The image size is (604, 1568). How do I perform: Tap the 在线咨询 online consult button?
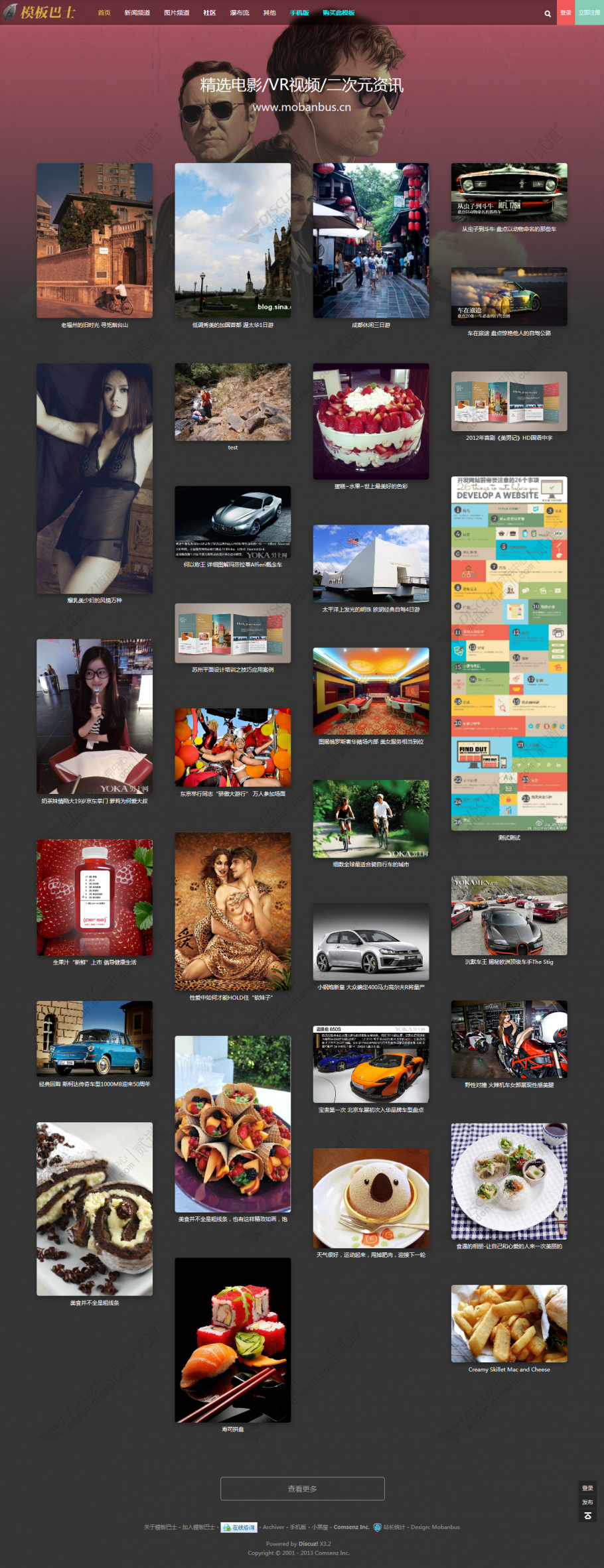click(239, 1527)
